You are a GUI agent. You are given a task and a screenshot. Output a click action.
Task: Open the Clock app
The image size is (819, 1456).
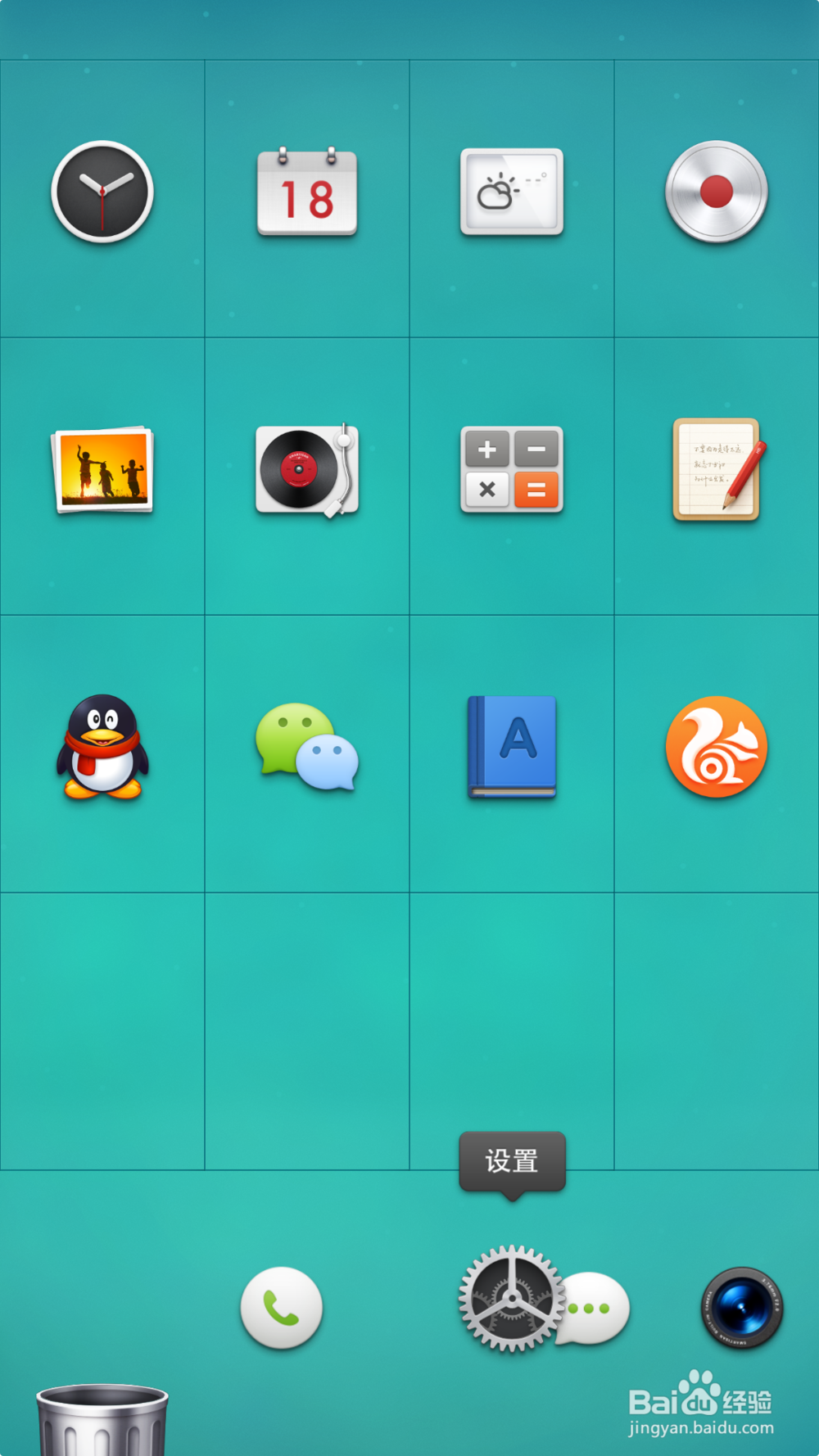(x=102, y=192)
